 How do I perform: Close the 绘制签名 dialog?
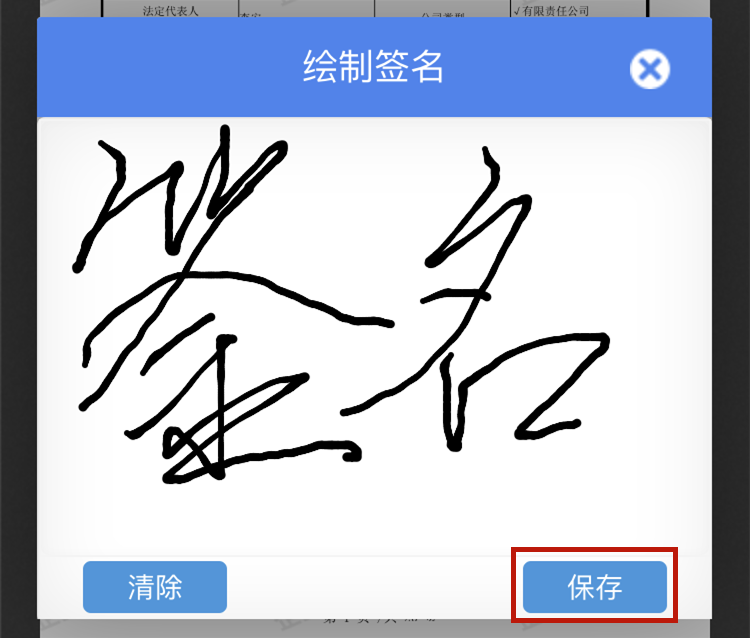tap(650, 69)
